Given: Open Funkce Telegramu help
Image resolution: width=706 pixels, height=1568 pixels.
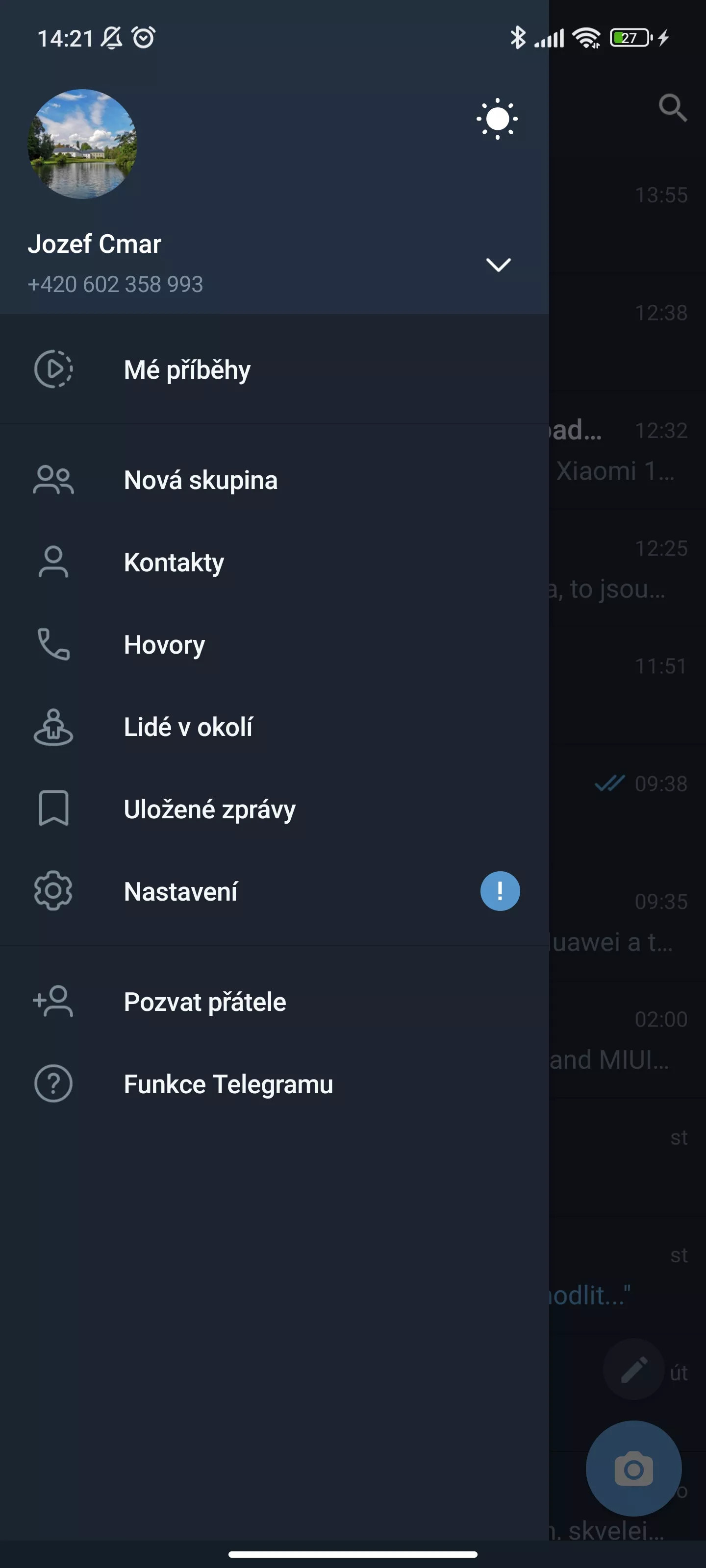Looking at the screenshot, I should click(274, 1084).
